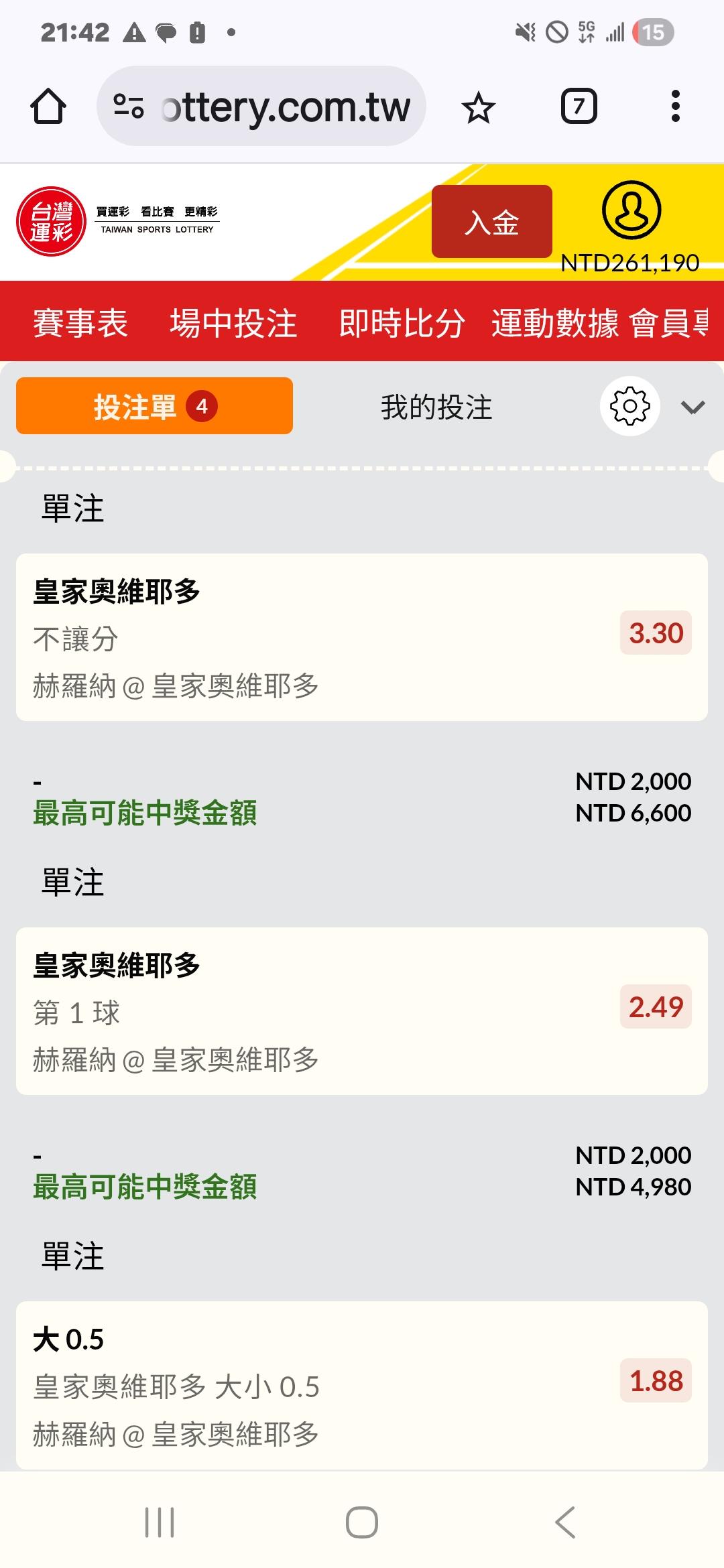This screenshot has width=724, height=1568.
Task: Go back using system navigation
Action: coord(565,1522)
